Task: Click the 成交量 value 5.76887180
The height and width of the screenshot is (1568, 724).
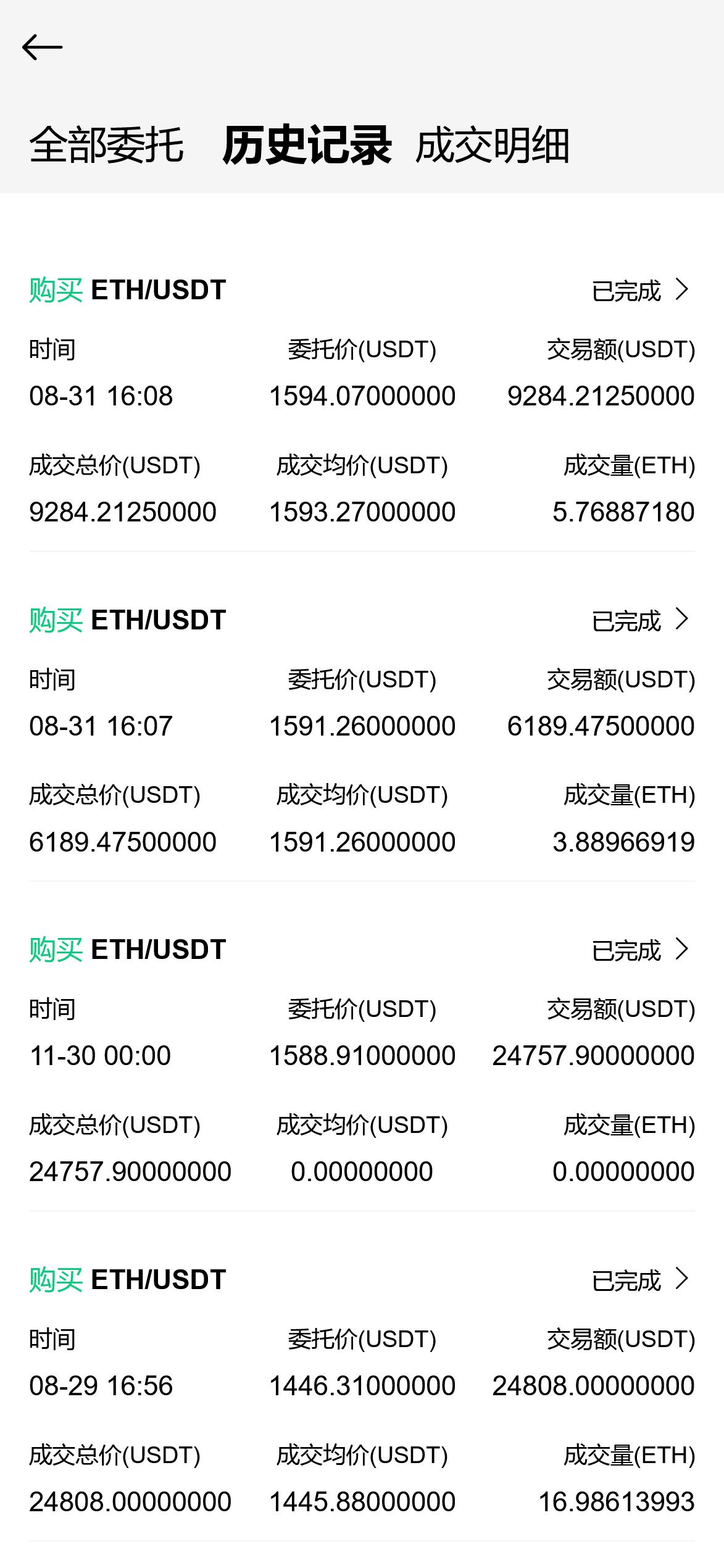Action: coord(623,511)
